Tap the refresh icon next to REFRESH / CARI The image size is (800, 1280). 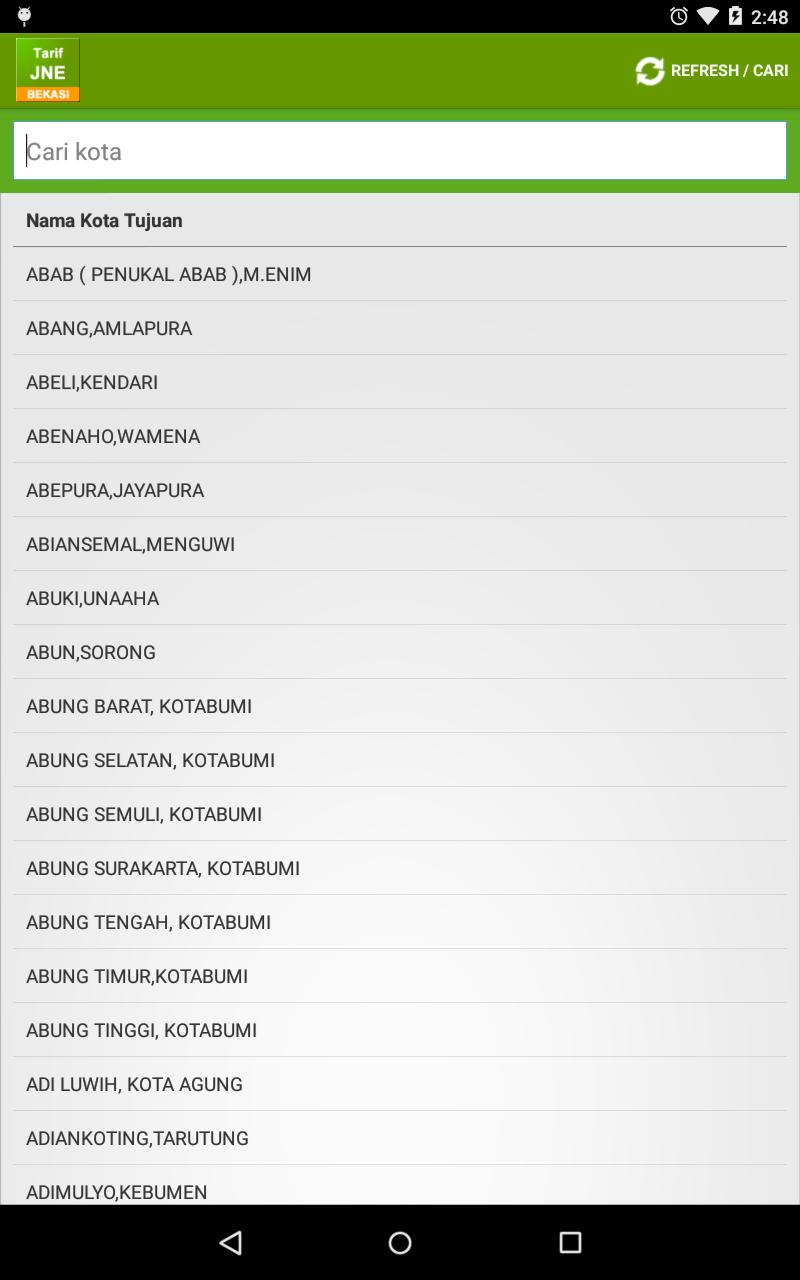click(x=649, y=72)
